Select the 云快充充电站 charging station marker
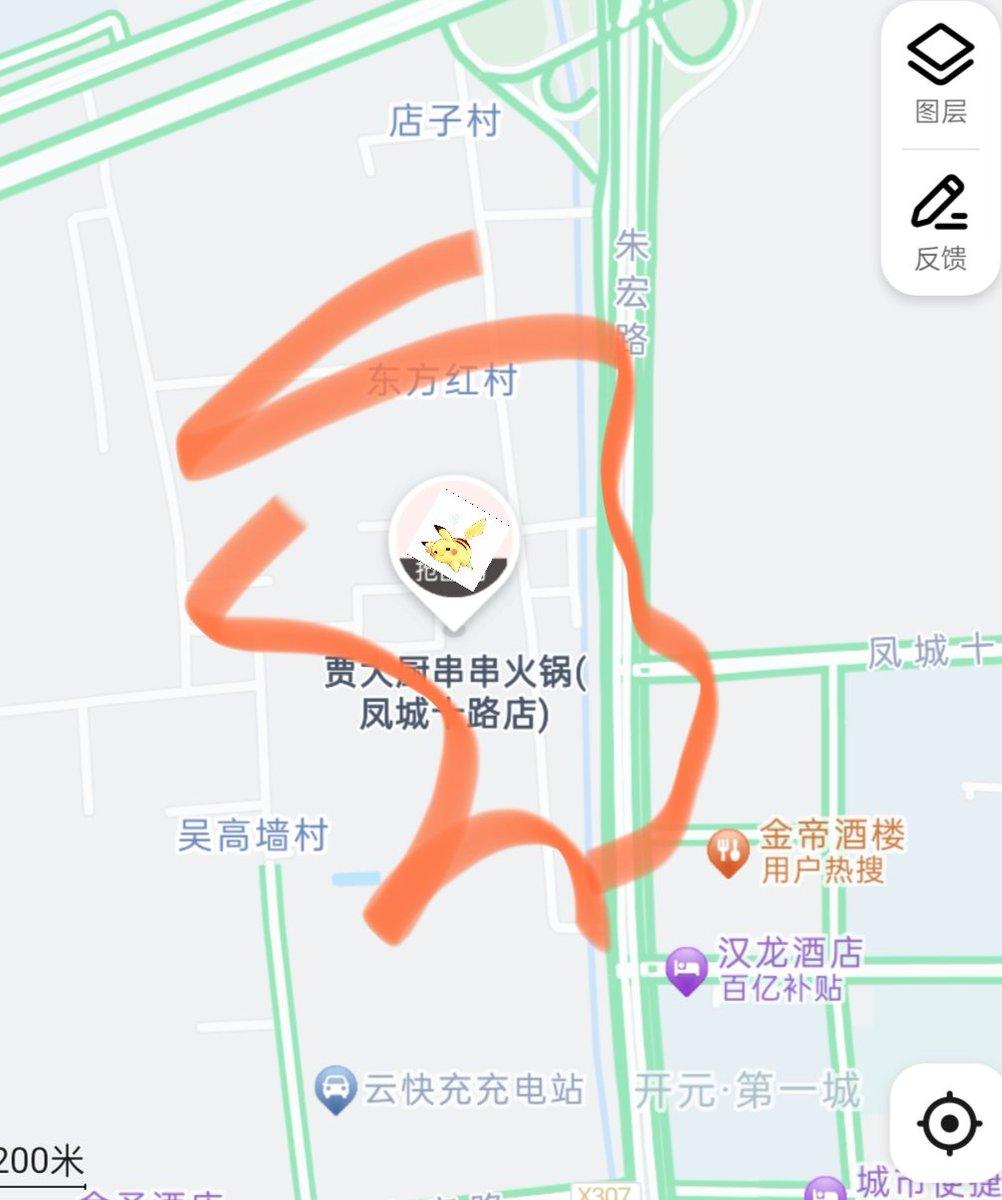Screen dimensions: 1002x1200 (x=336, y=1088)
